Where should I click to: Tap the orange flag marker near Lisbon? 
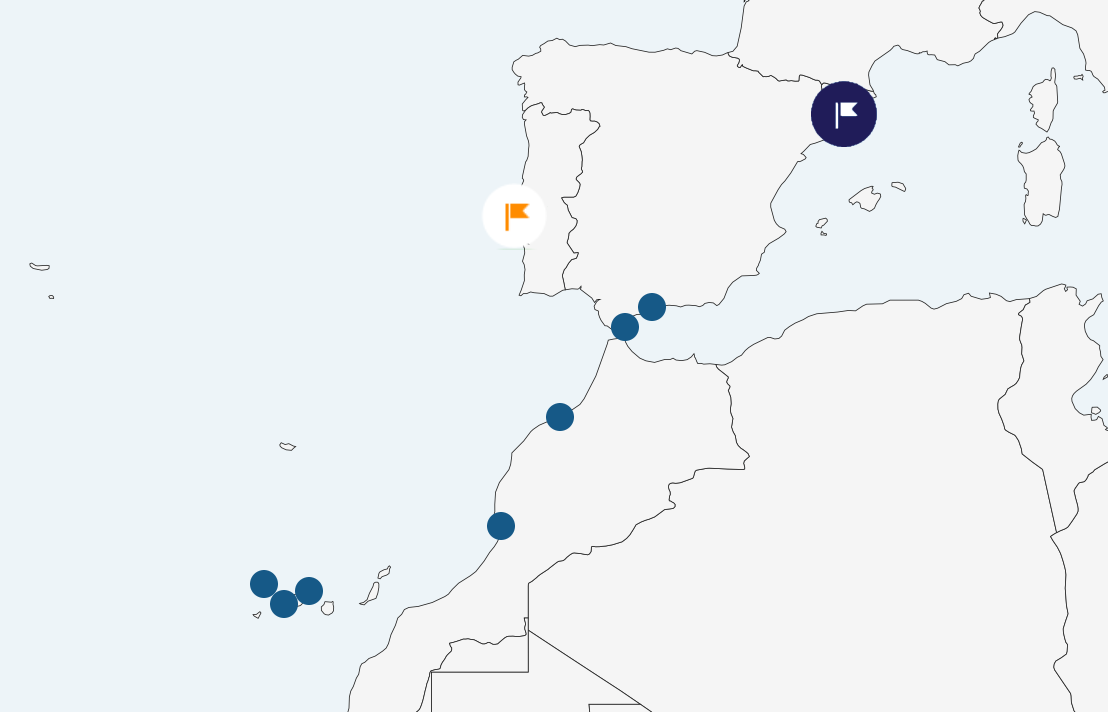[514, 216]
